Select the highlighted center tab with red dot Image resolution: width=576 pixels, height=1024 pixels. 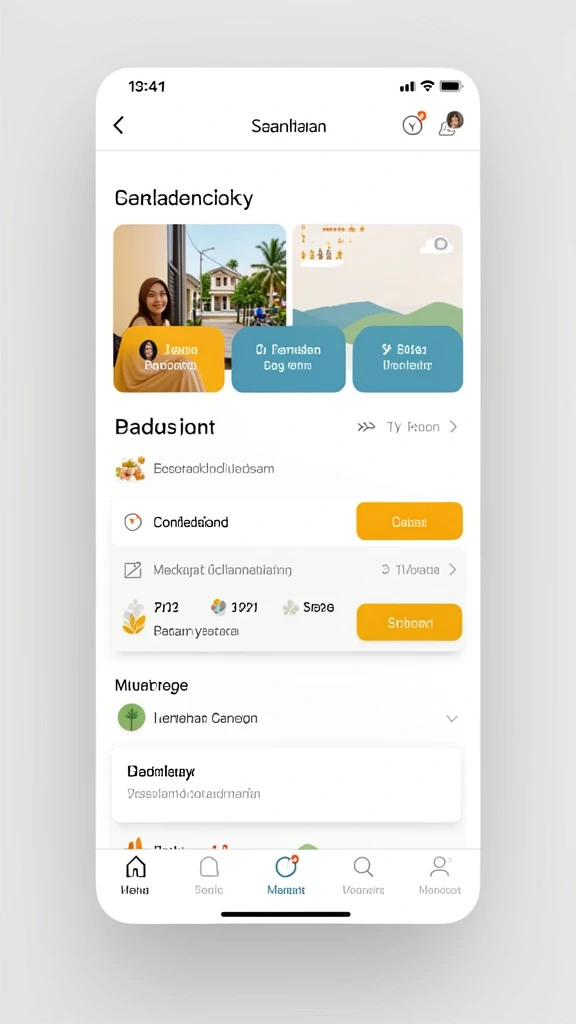(x=286, y=875)
